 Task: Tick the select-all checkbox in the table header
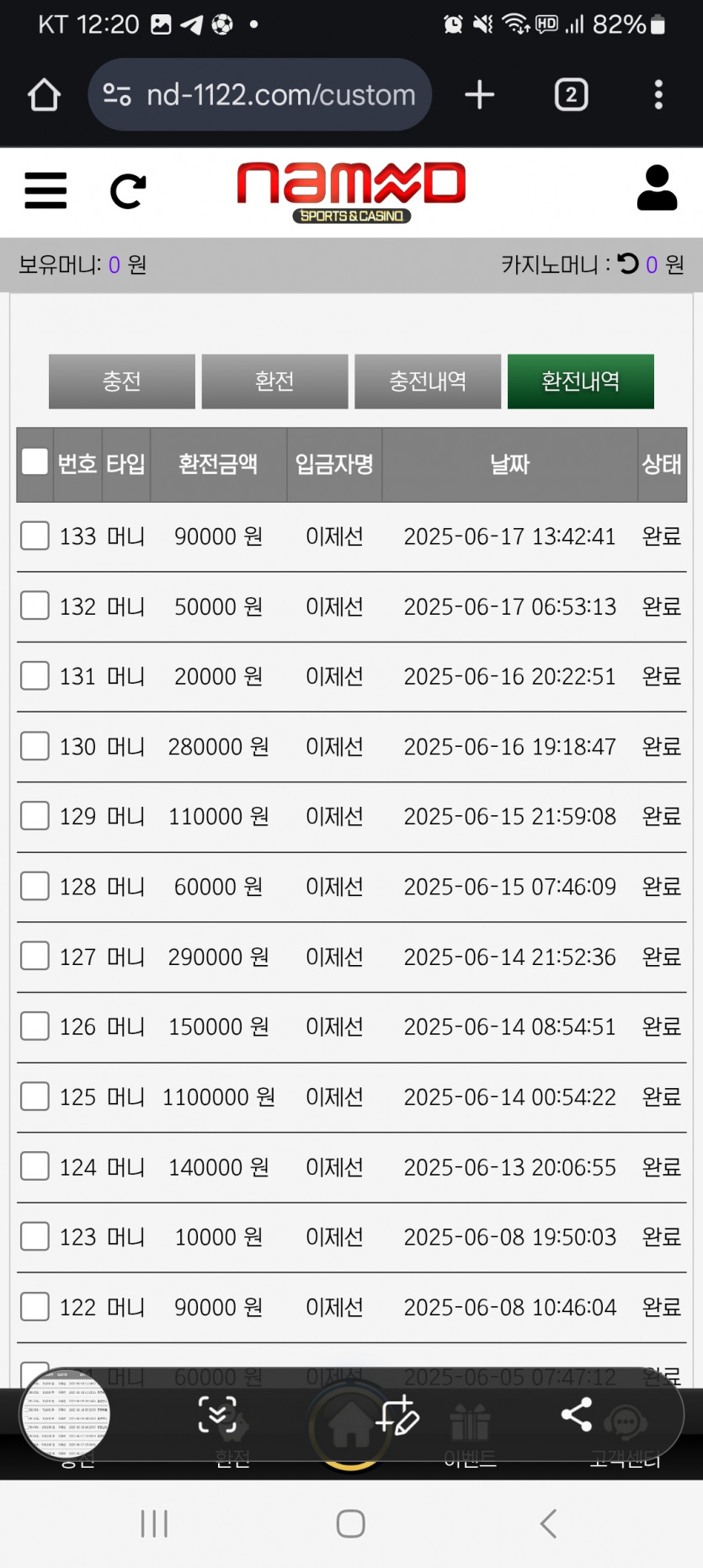pyautogui.click(x=35, y=461)
